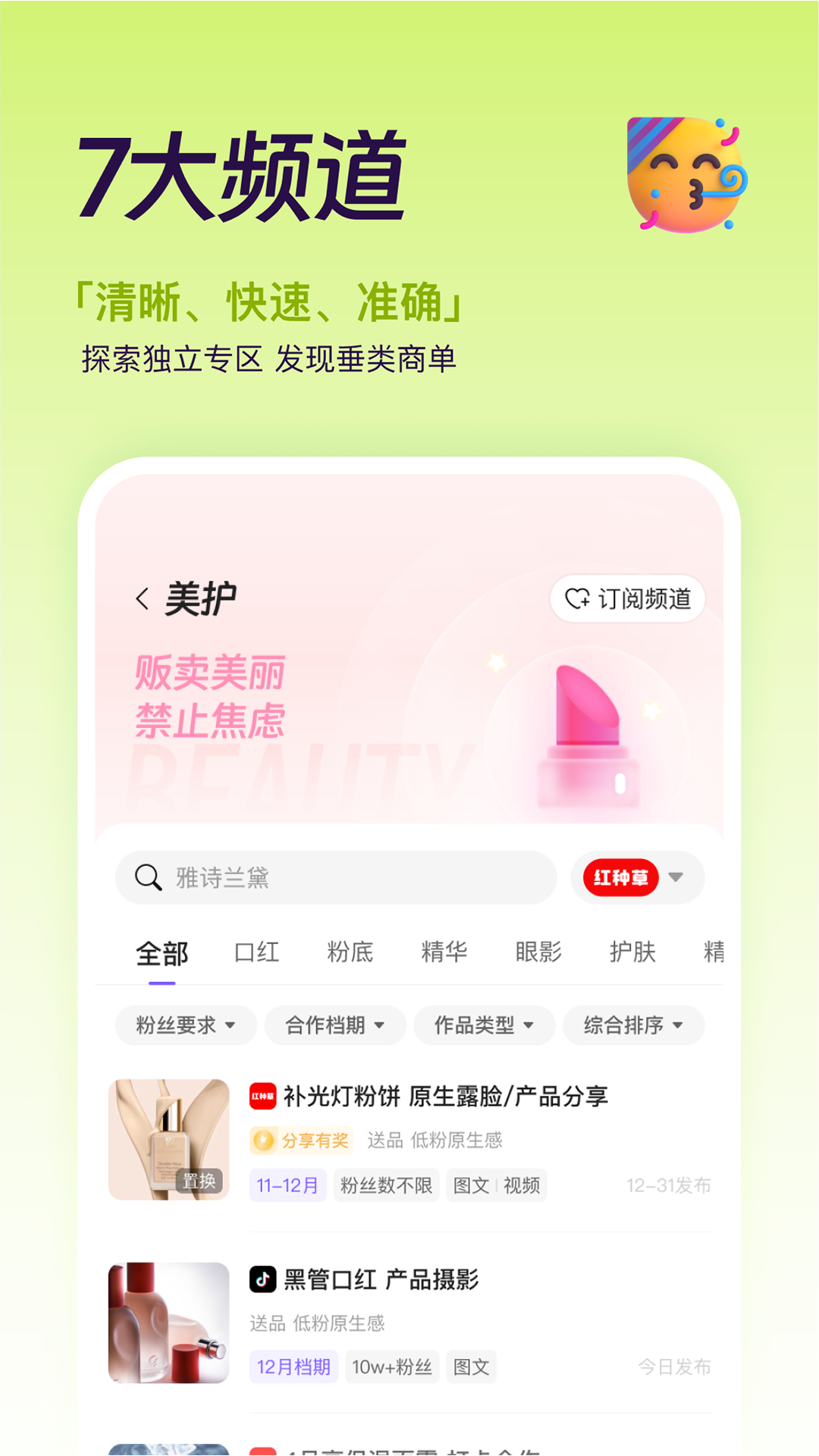
Task: Click the back arrow on the 美护 channel page
Action: pyautogui.click(x=143, y=598)
